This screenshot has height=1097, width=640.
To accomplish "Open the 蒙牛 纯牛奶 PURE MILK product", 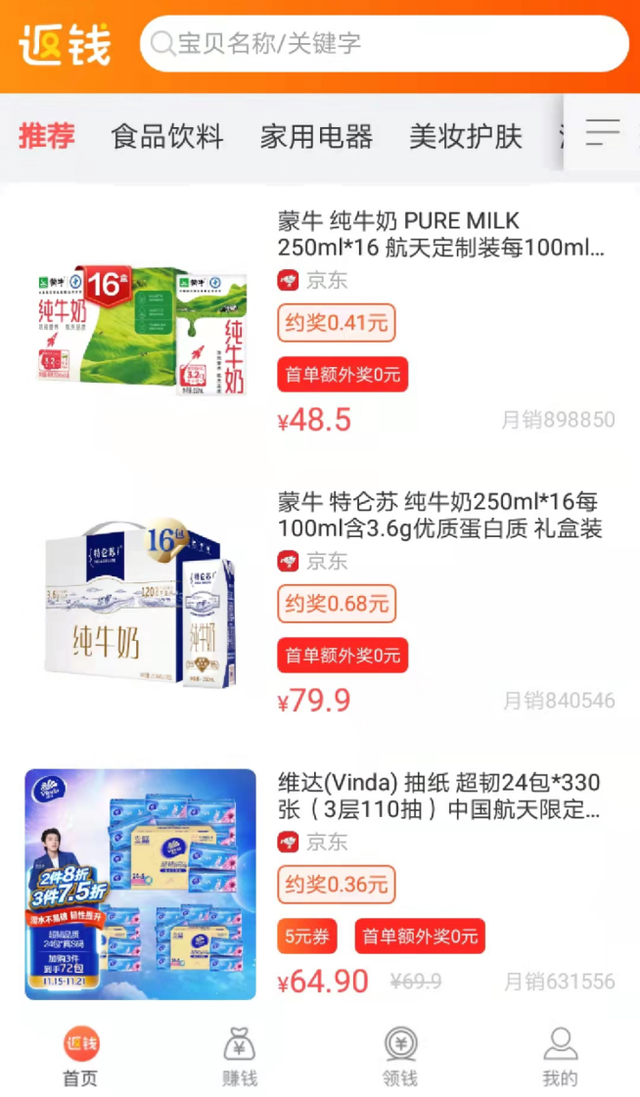I will point(440,233).
